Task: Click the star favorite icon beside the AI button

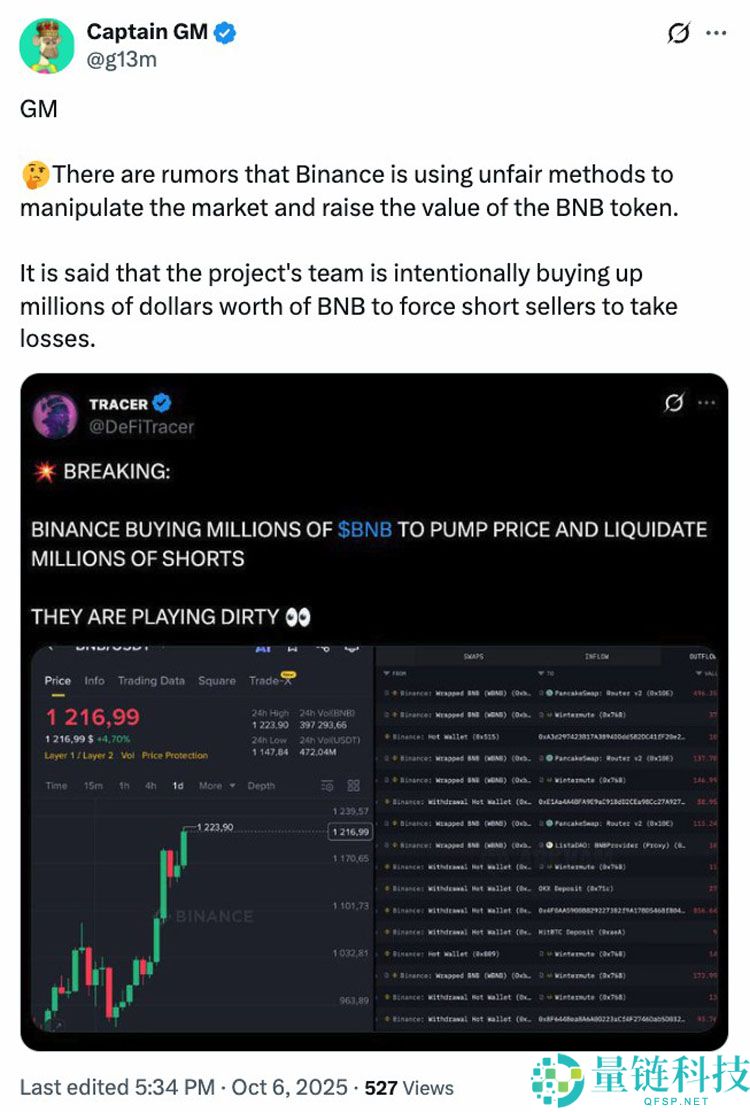Action: coord(292,648)
